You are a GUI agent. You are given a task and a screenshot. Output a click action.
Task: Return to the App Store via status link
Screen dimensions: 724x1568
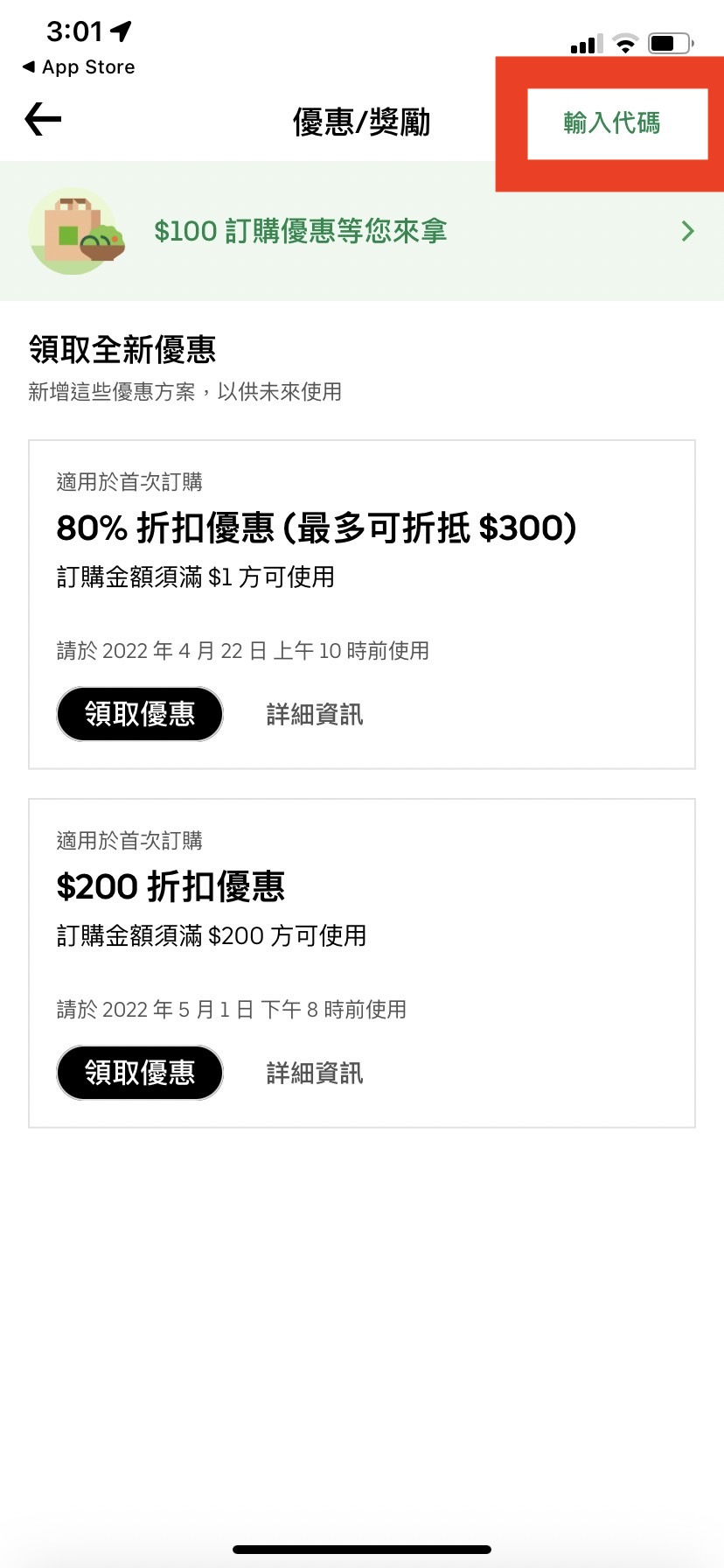click(79, 66)
